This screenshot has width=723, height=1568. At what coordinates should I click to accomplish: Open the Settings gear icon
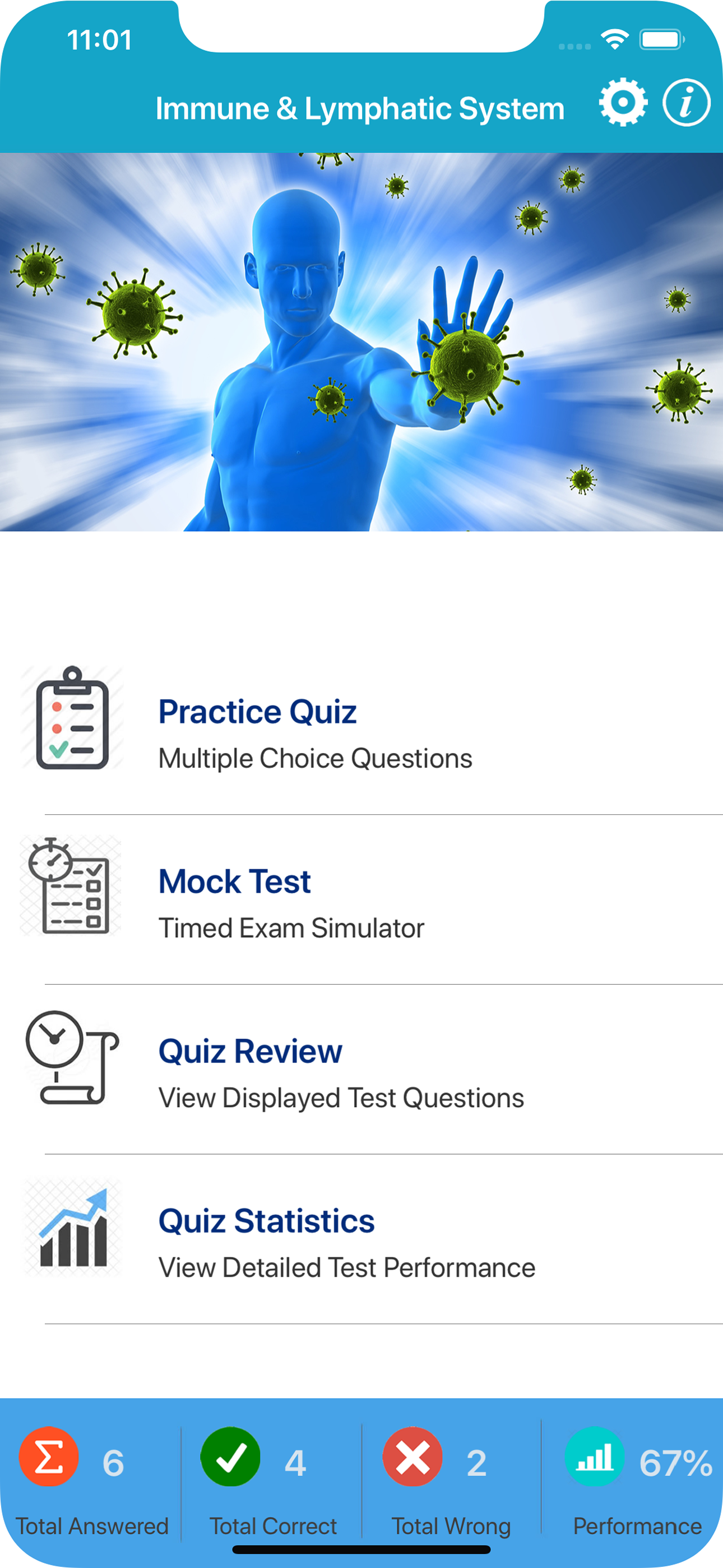[x=622, y=103]
